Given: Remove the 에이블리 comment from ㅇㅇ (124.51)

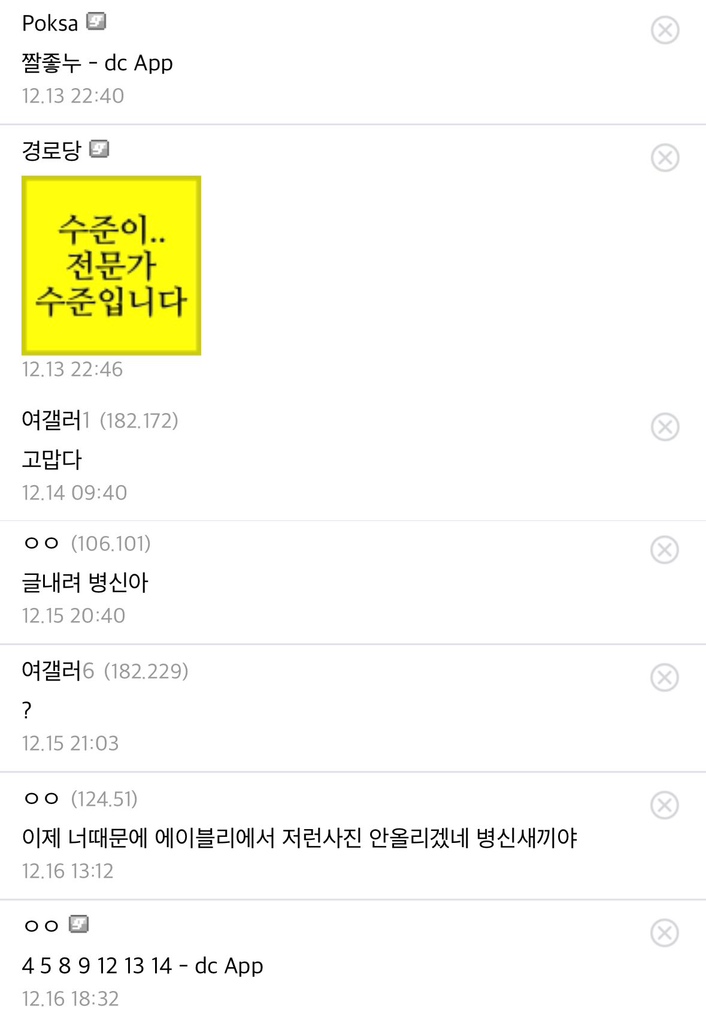Looking at the screenshot, I should tap(665, 805).
